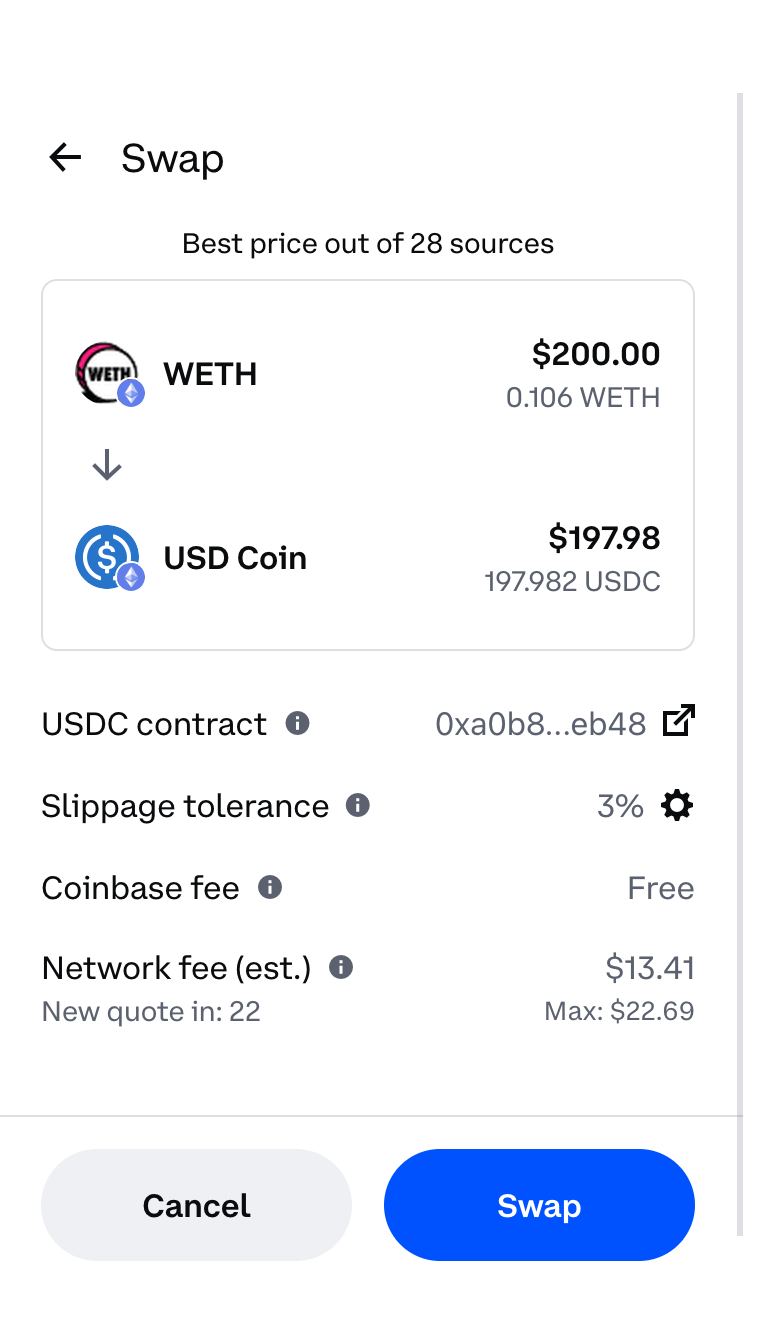The image size is (780, 1336).
Task: Go back from the Swap screen
Action: coord(65,158)
